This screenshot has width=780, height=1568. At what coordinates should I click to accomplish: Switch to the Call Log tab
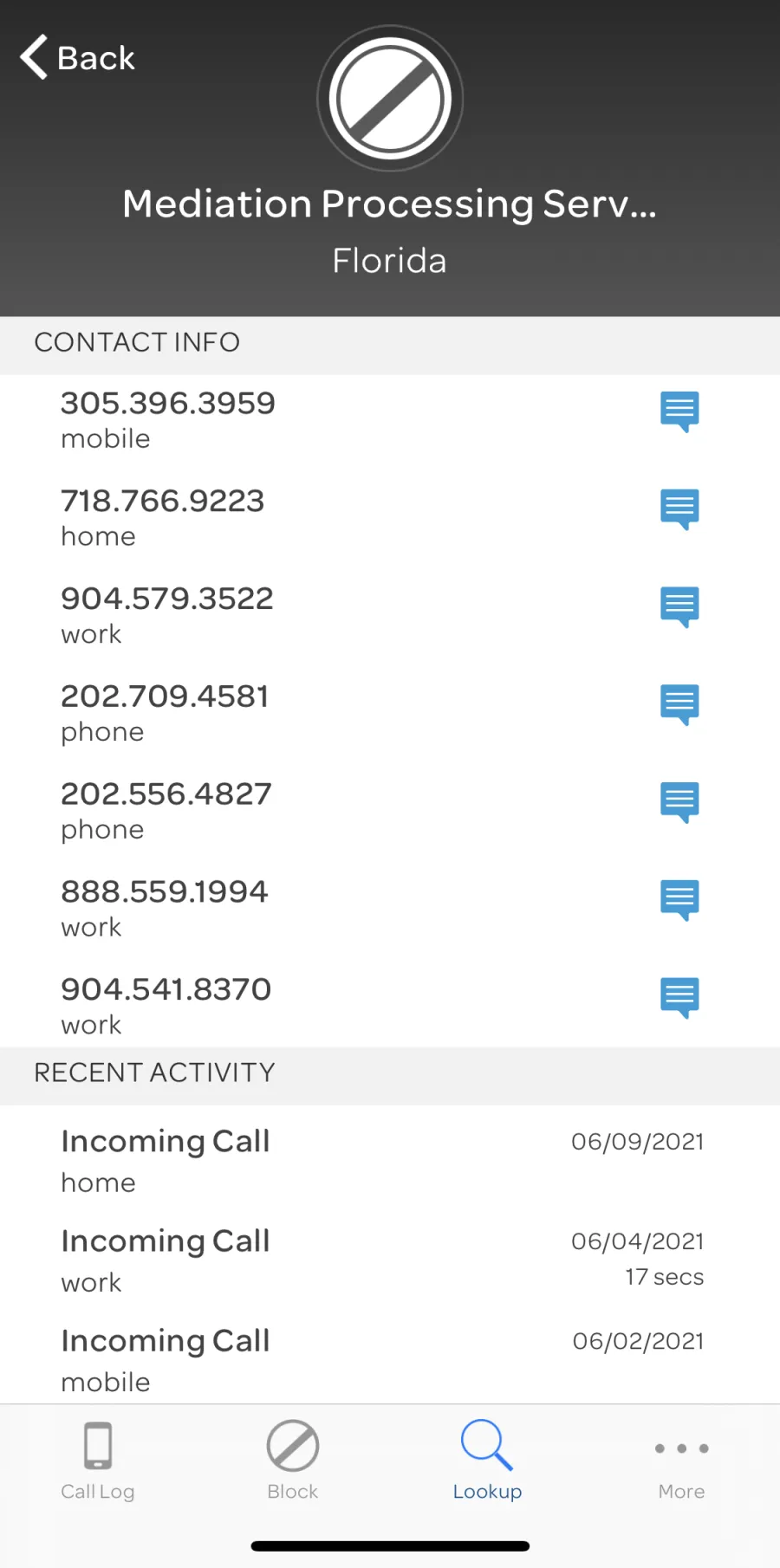point(98,1461)
